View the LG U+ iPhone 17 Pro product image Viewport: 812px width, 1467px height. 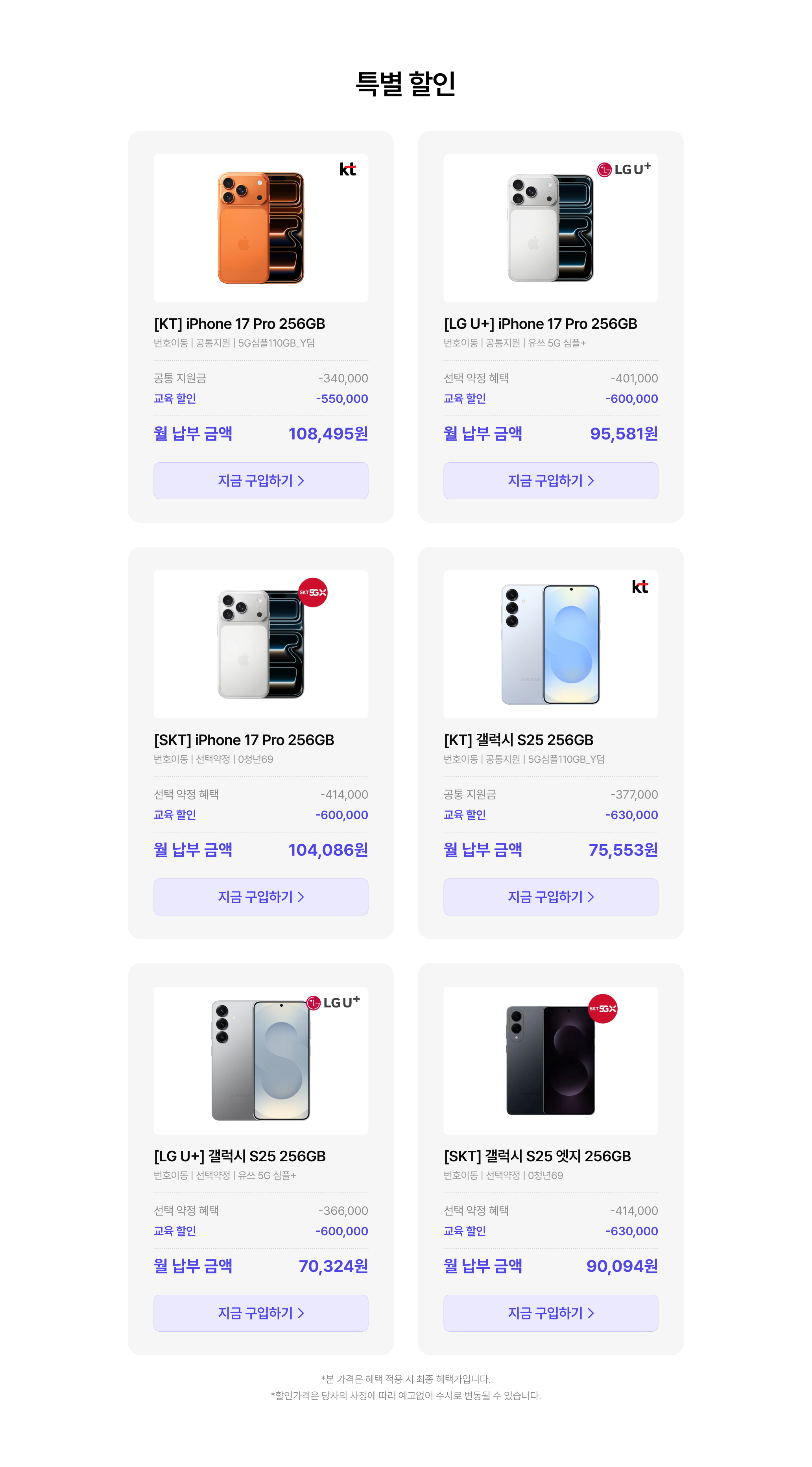click(x=550, y=228)
